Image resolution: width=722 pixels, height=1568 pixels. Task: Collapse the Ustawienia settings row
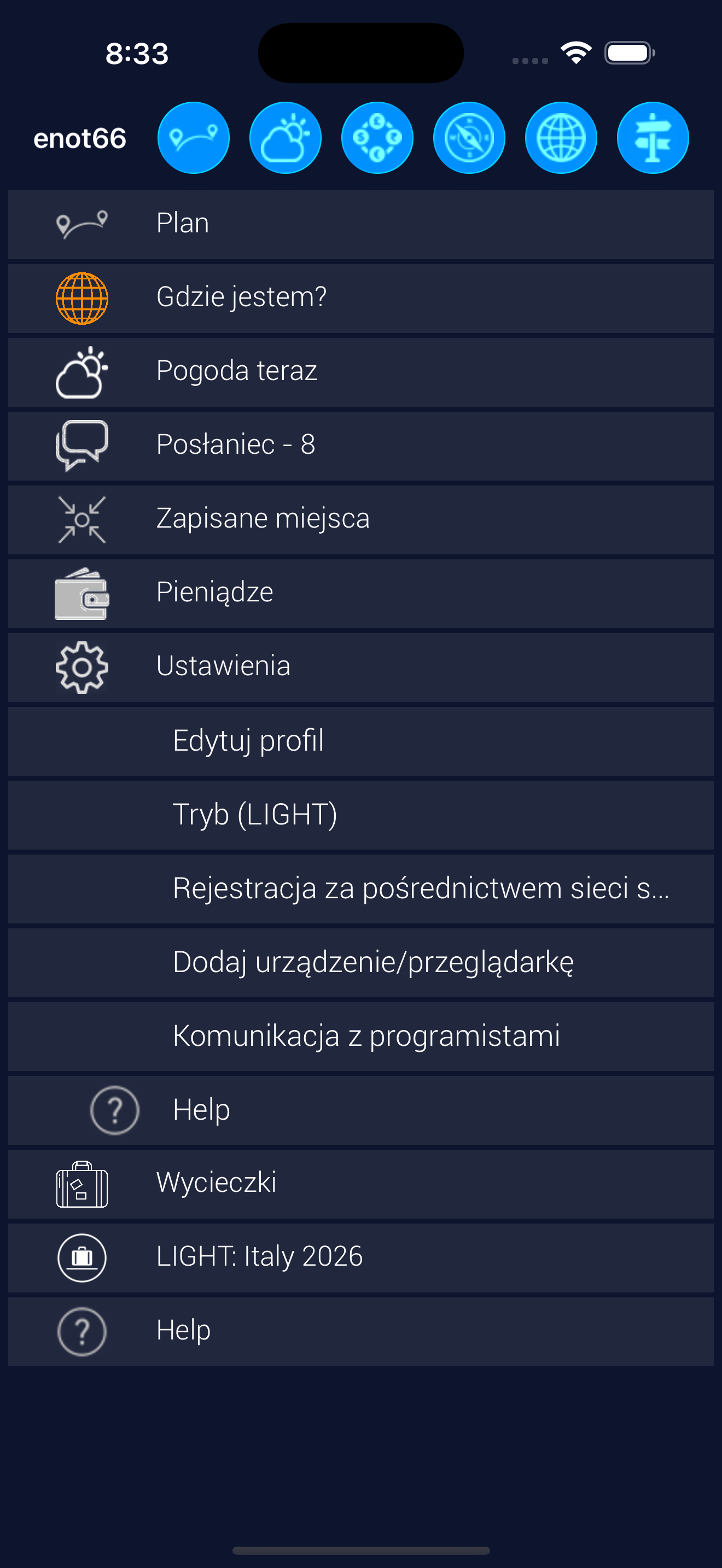360,666
